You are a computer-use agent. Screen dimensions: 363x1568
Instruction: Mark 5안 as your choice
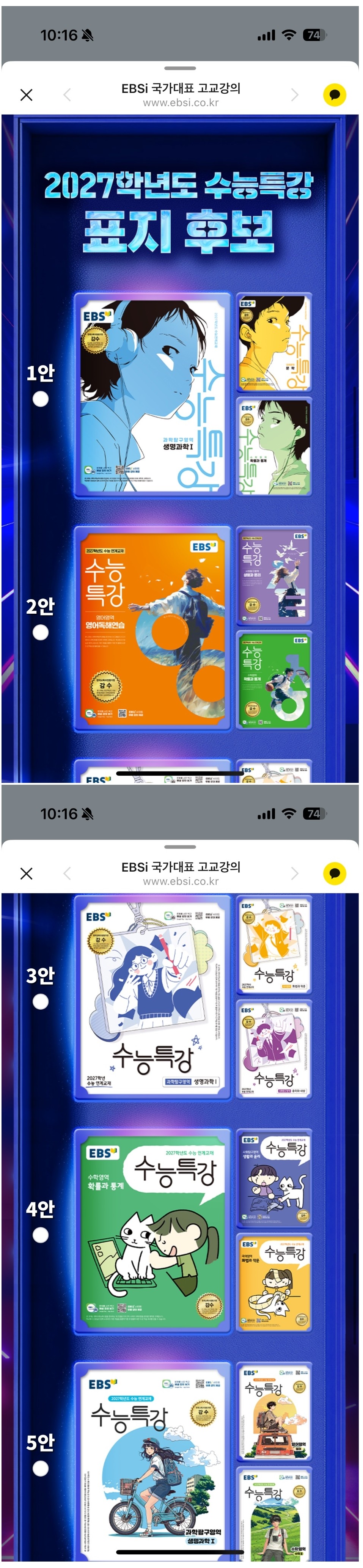[x=40, y=1469]
